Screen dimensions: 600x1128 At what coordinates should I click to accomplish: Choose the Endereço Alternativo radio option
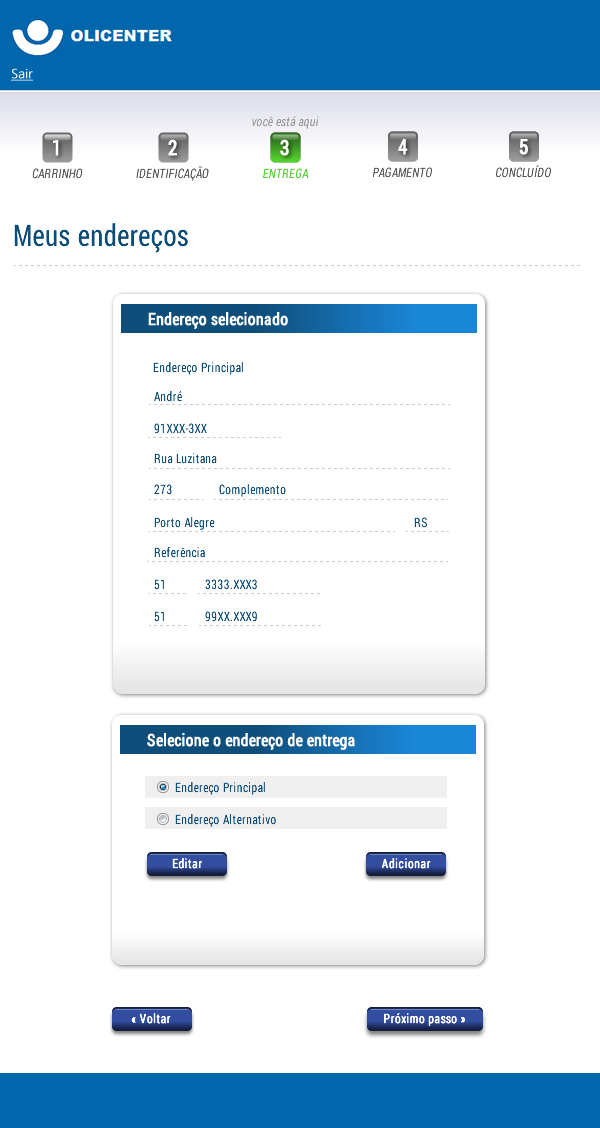163,819
